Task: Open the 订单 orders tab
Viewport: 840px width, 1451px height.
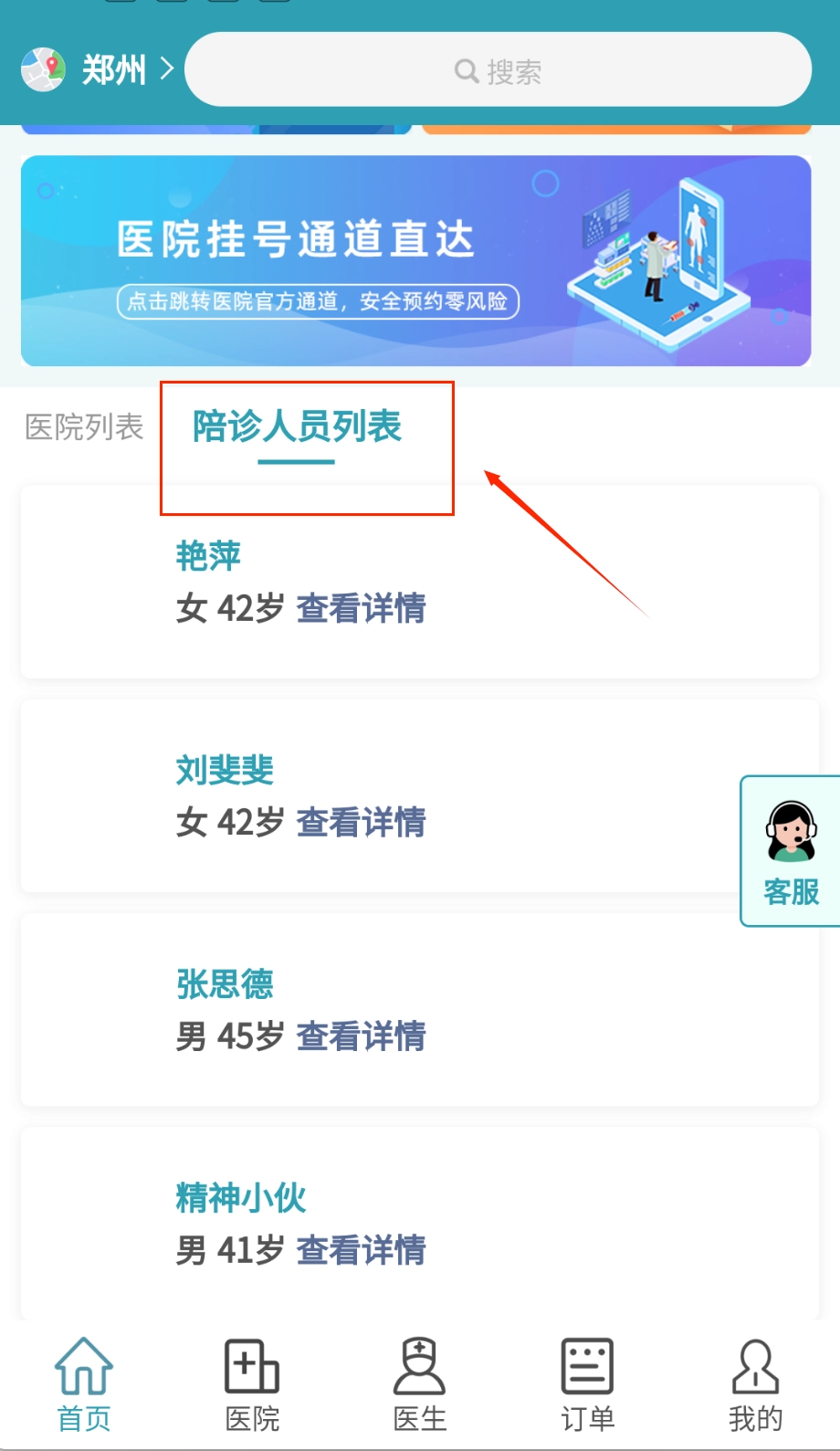Action: tap(587, 1385)
